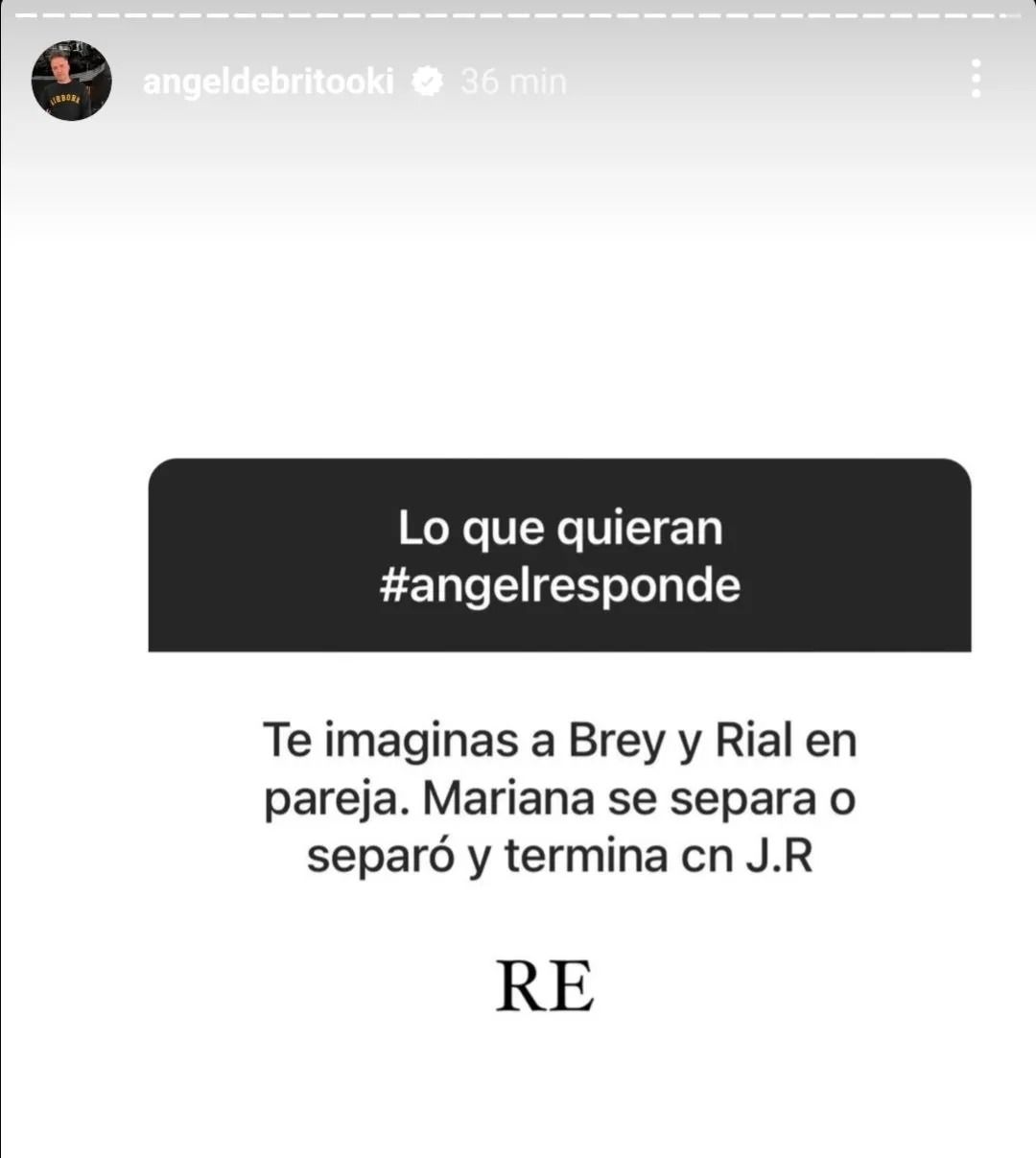Image resolution: width=1036 pixels, height=1158 pixels.
Task: Open angeldebritooki's profile picture
Action: point(72,82)
